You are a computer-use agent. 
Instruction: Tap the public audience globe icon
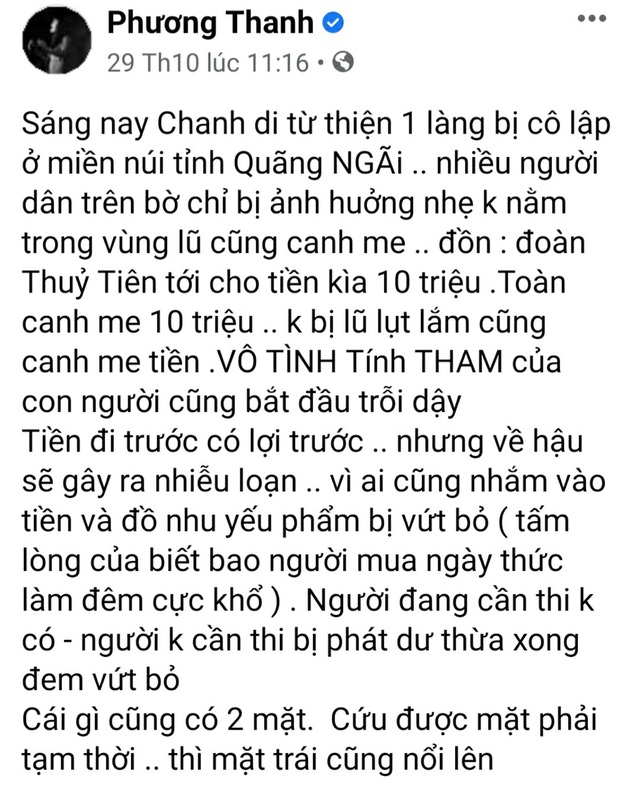point(342,62)
